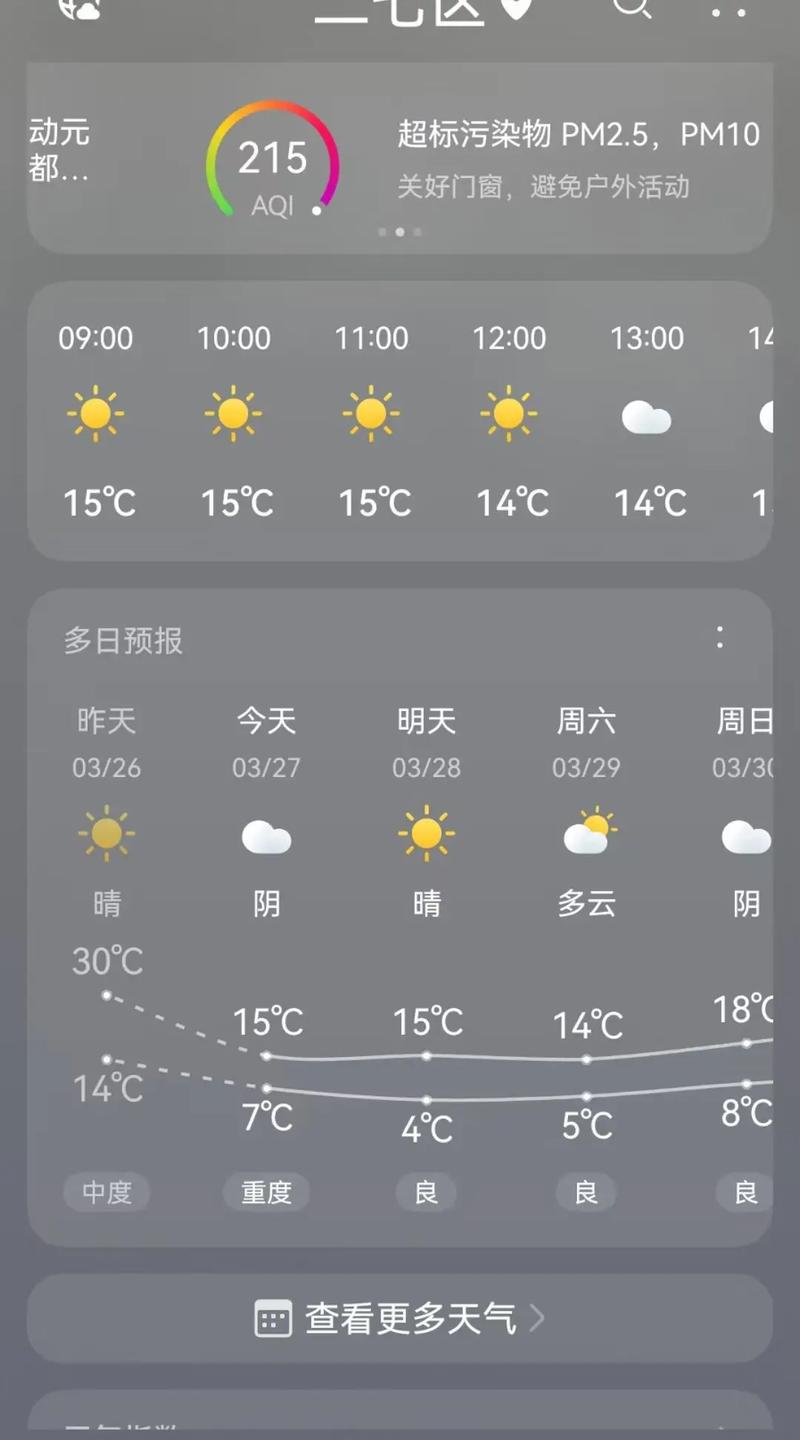
Task: Open the vertical dots menu in 多日预报 card
Action: [720, 638]
